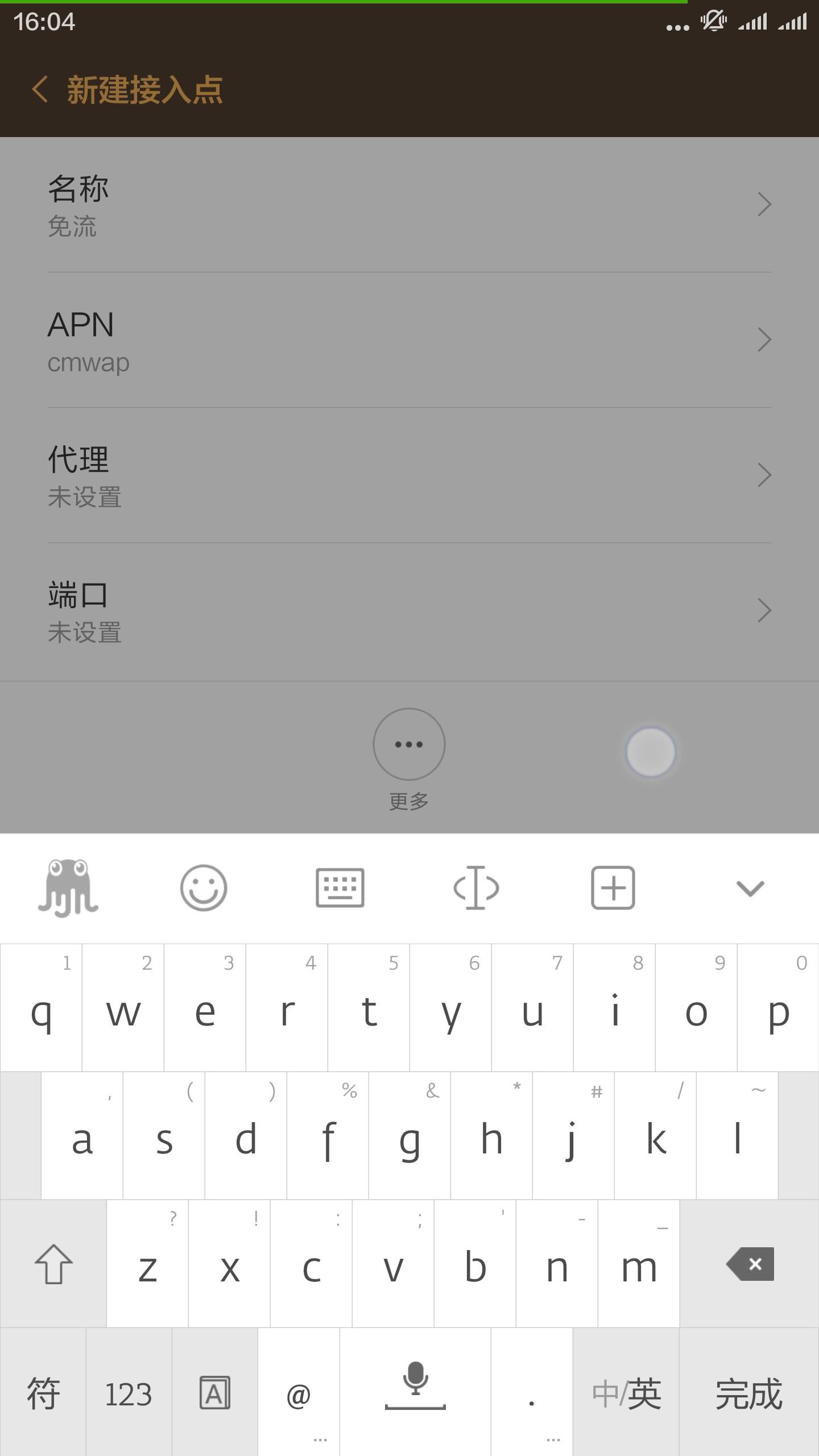819x1456 pixels.
Task: Collapse the keyboard with down chevron
Action: 750,888
